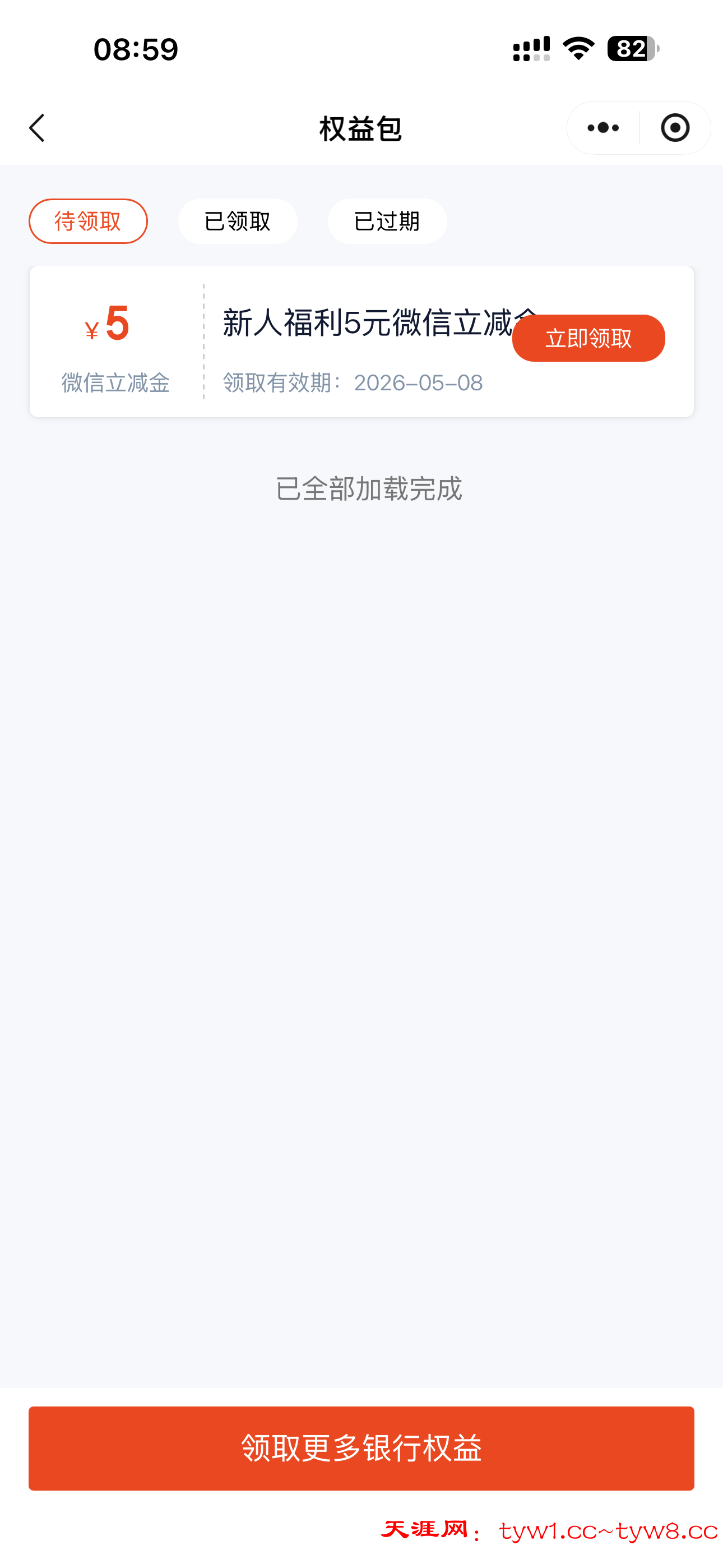Switch to the 已领取 tab

pyautogui.click(x=237, y=221)
